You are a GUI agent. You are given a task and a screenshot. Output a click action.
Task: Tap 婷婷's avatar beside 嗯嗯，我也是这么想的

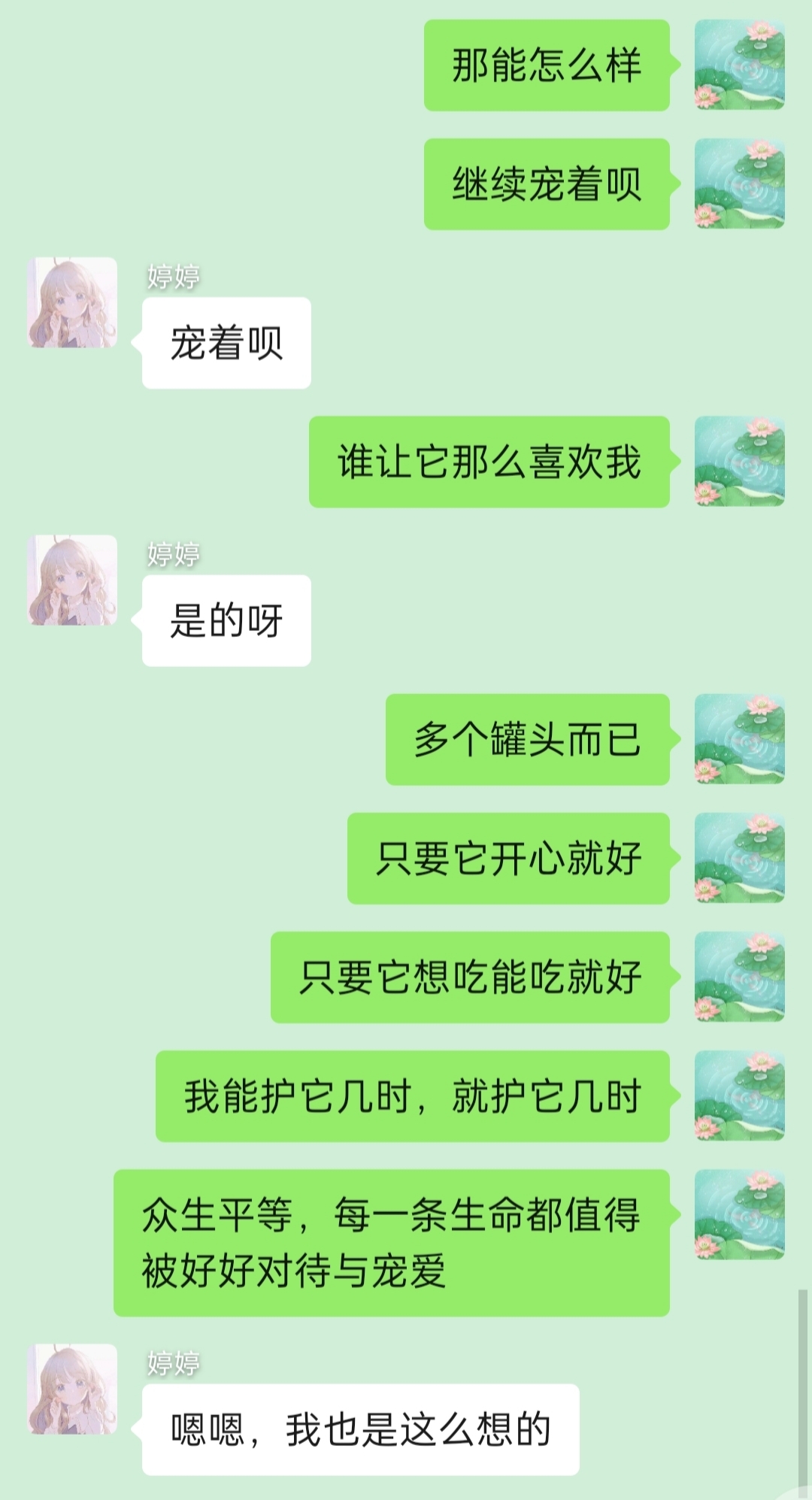point(72,1389)
